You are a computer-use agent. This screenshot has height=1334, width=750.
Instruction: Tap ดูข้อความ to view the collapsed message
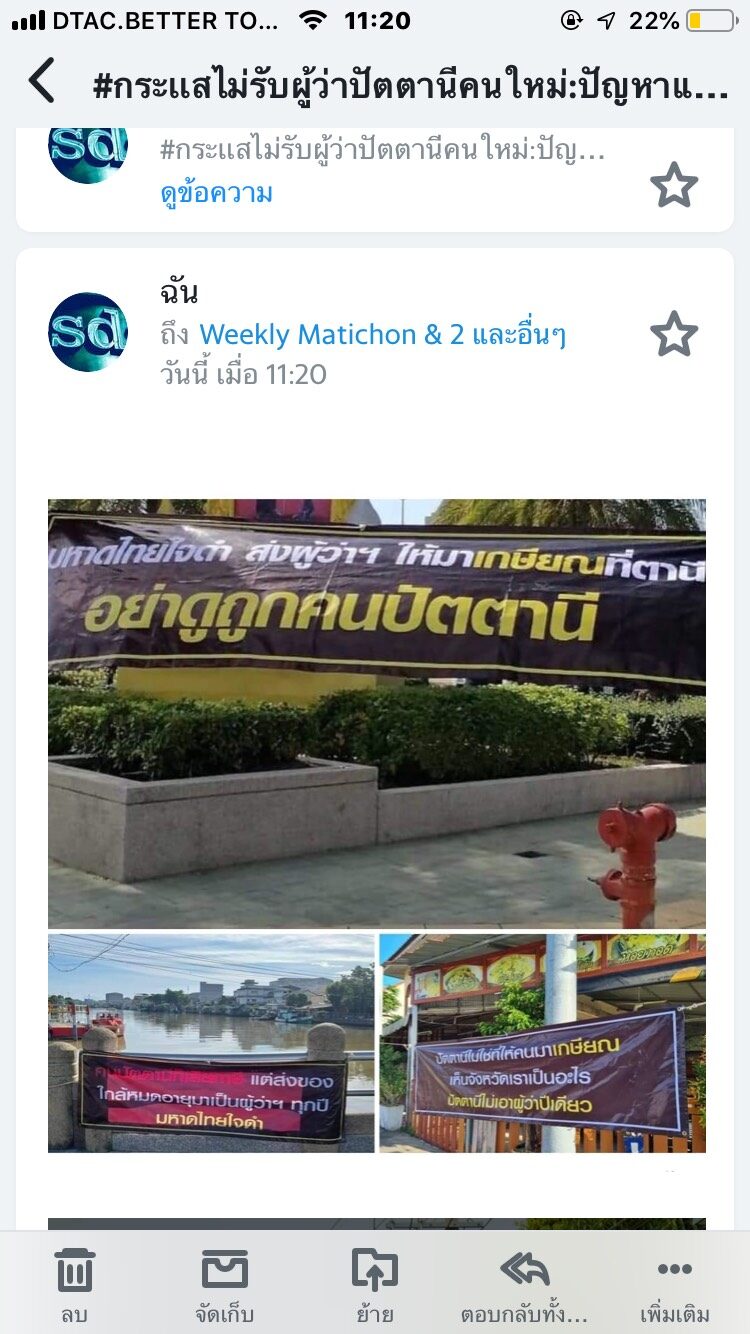click(x=216, y=192)
